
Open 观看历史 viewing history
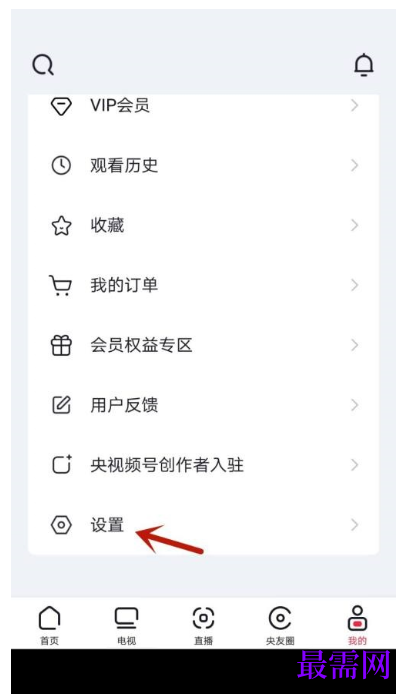coord(203,166)
